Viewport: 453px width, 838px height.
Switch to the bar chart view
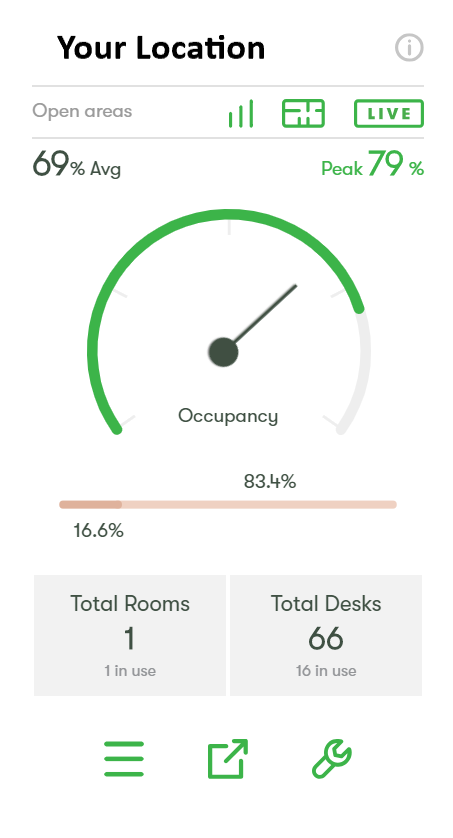pyautogui.click(x=241, y=114)
